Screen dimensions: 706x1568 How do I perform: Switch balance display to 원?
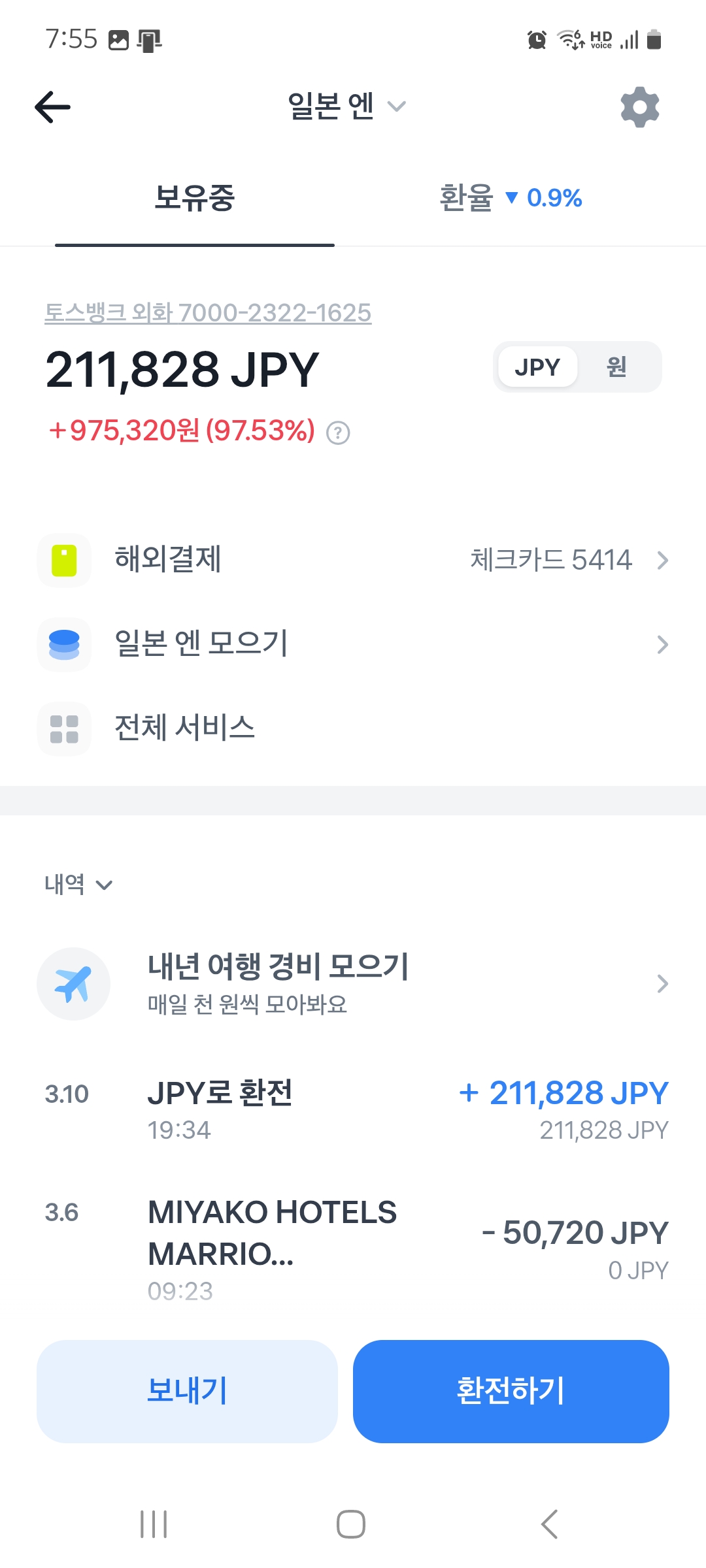pyautogui.click(x=616, y=367)
